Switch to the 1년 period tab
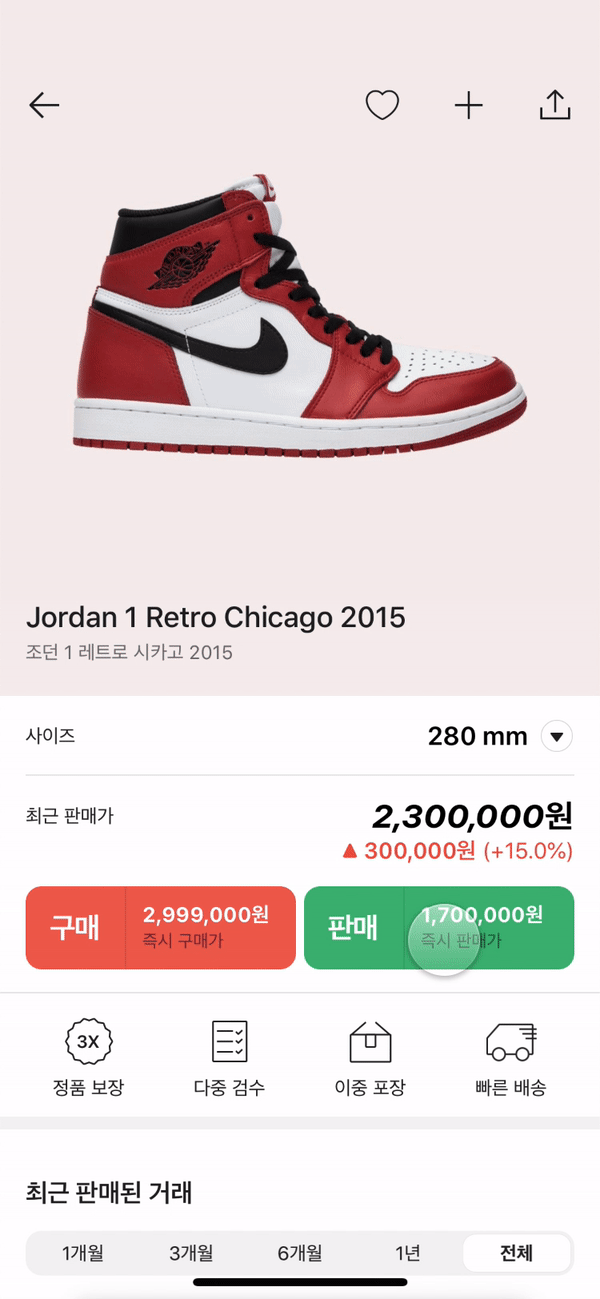This screenshot has width=600, height=1299. (408, 1252)
